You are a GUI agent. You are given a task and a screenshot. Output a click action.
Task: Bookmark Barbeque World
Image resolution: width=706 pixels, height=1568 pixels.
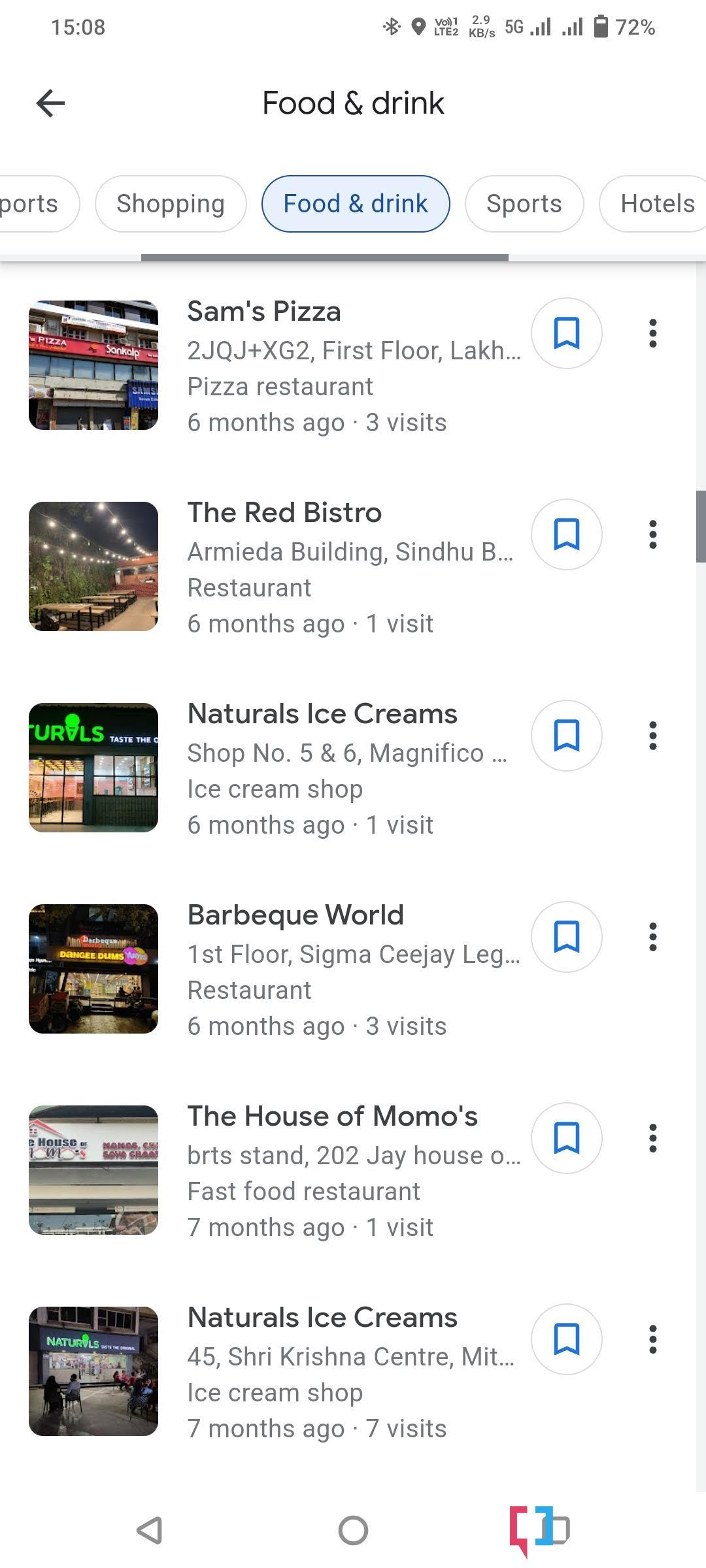[x=565, y=937]
